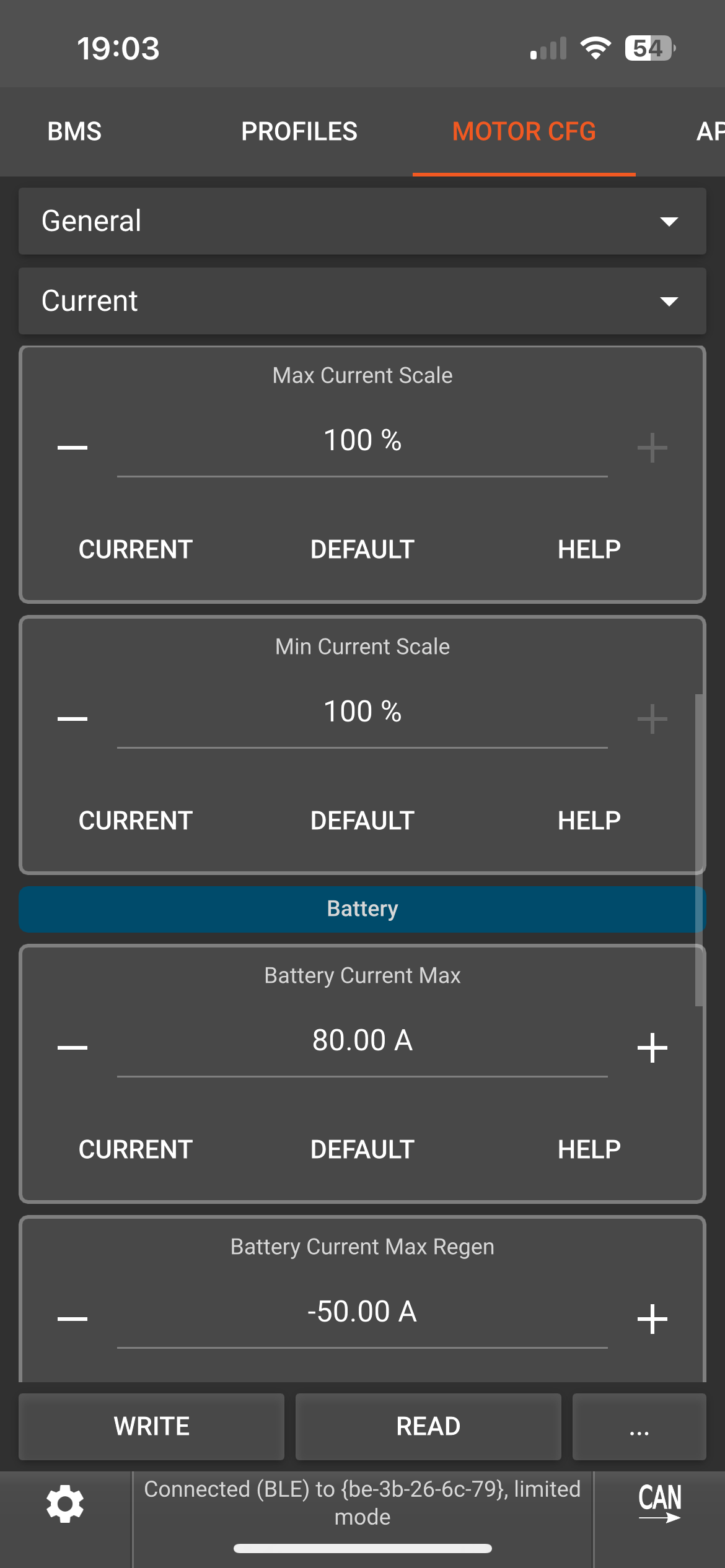Decrease Max Current Scale value
The height and width of the screenshot is (1568, 725).
tap(72, 447)
